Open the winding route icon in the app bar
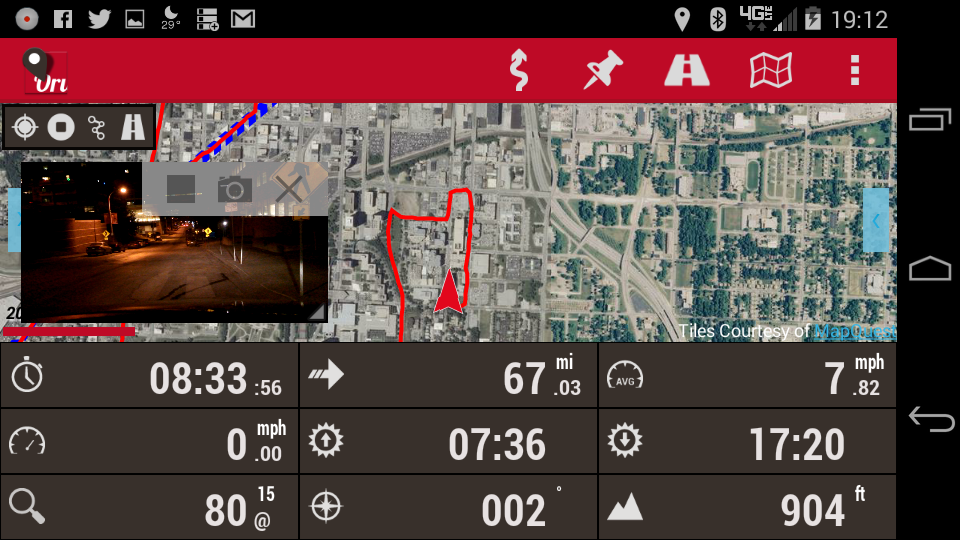The width and height of the screenshot is (960, 540). [518, 70]
